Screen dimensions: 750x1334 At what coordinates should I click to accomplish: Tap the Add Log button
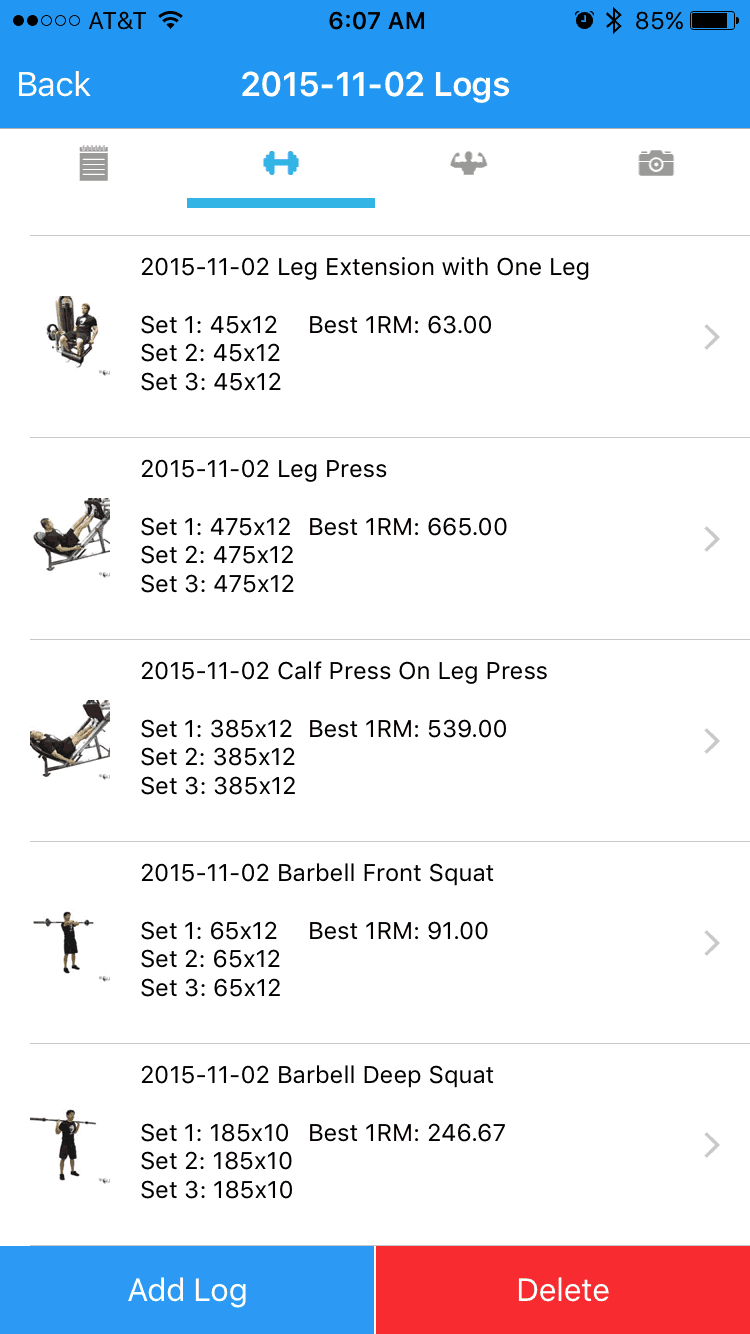[187, 1290]
